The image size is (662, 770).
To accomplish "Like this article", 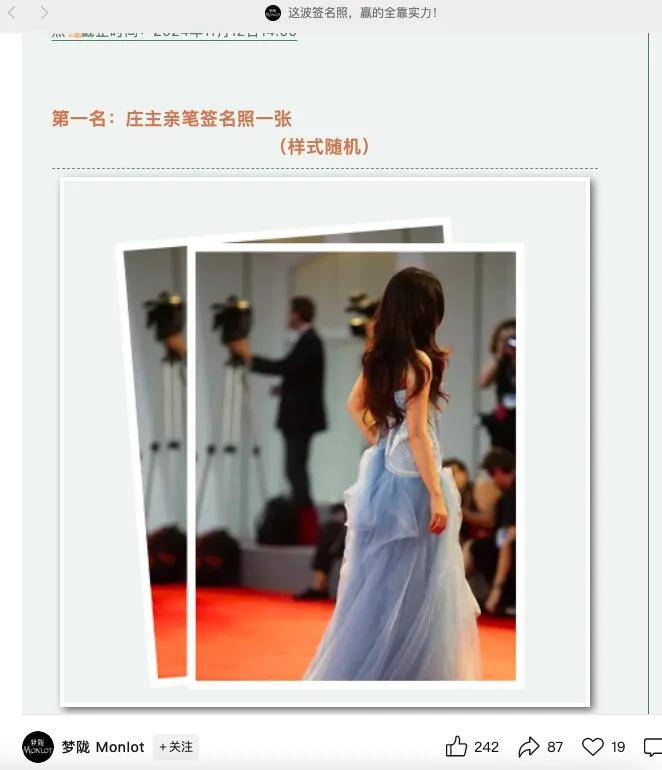I will [x=457, y=747].
